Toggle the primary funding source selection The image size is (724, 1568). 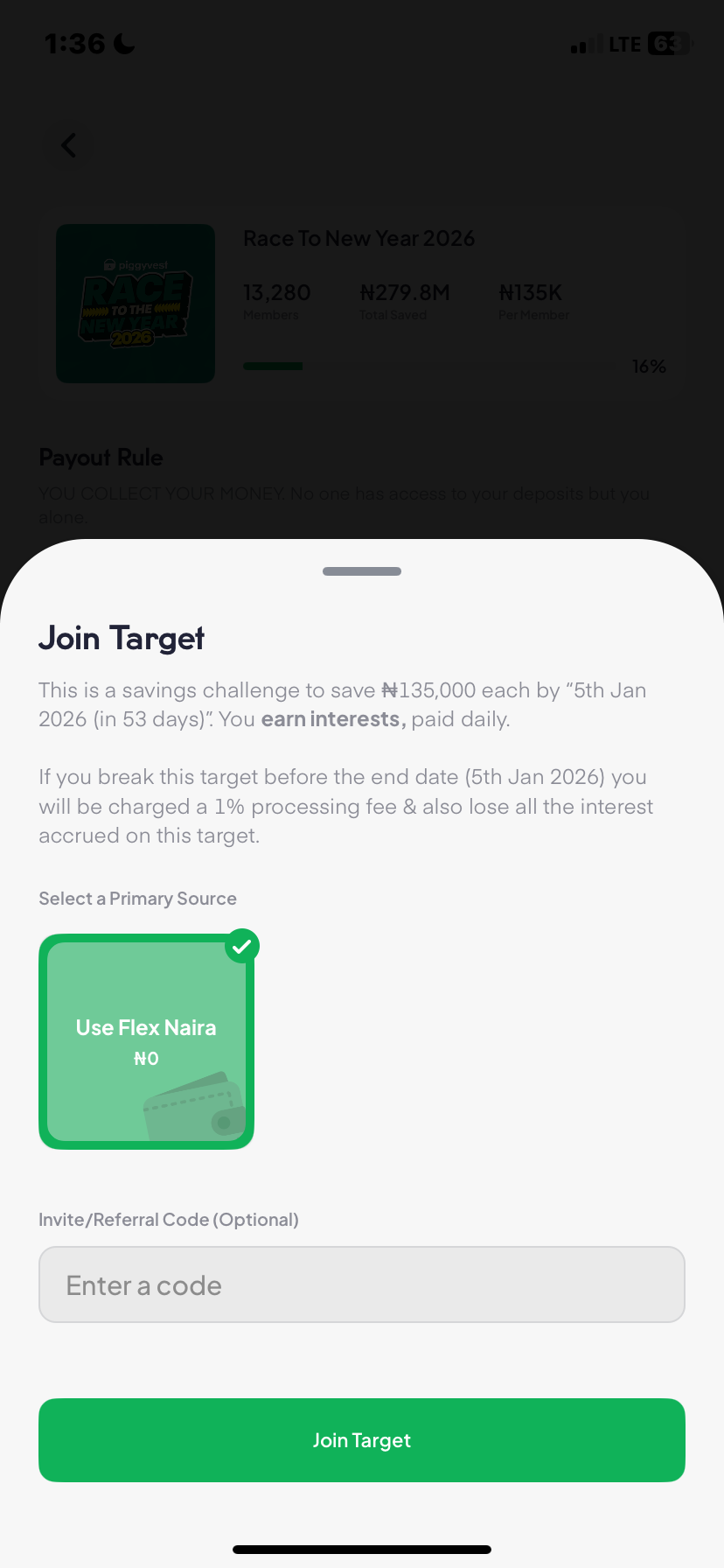[x=146, y=1041]
